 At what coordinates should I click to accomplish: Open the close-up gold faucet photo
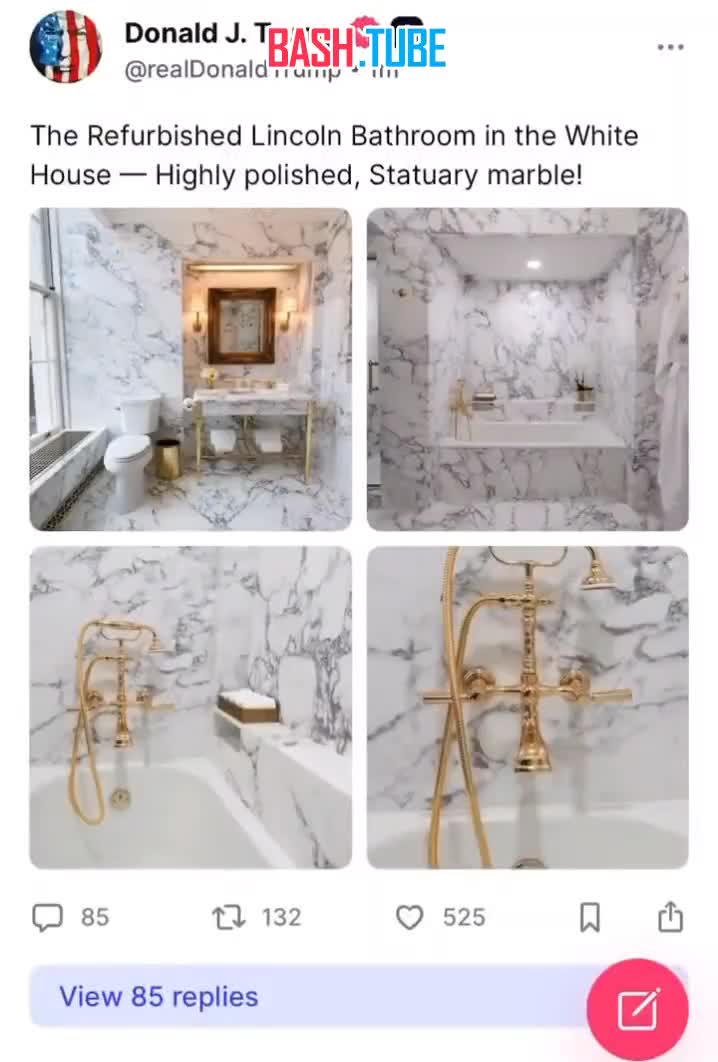[x=527, y=707]
